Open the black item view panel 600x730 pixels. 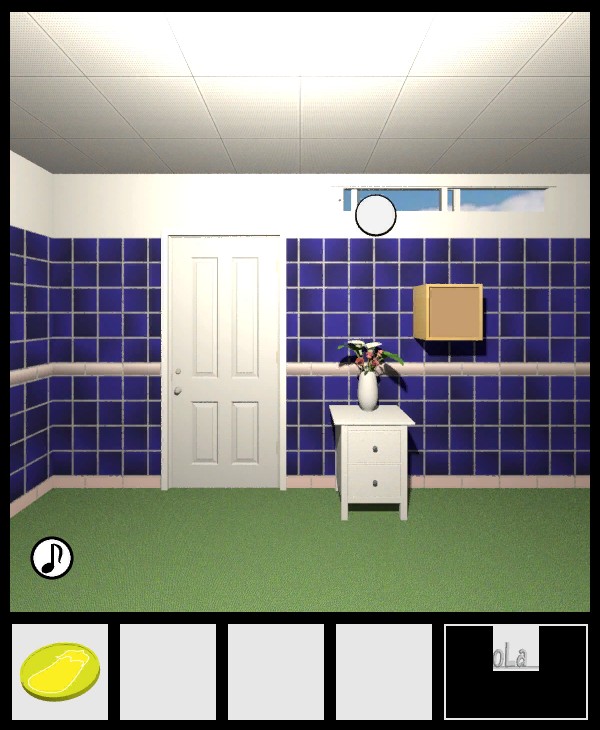(x=516, y=671)
